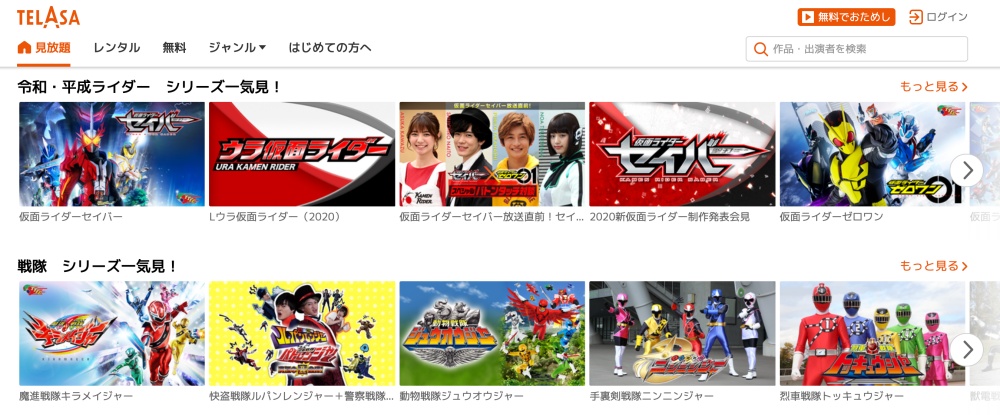
Task: Switch to the レンタル tab
Action: click(116, 47)
